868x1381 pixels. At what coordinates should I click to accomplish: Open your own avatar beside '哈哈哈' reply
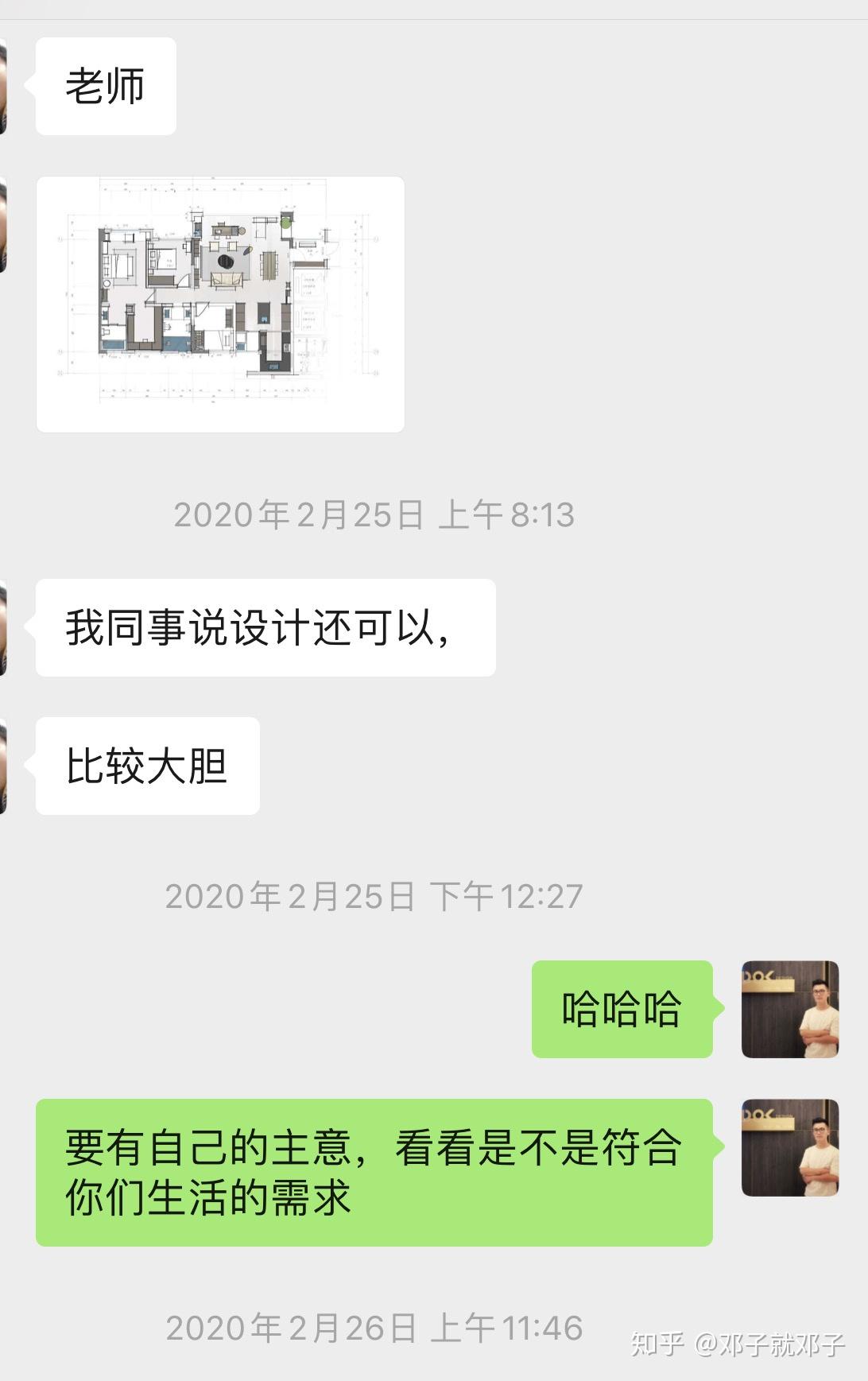[x=789, y=1011]
